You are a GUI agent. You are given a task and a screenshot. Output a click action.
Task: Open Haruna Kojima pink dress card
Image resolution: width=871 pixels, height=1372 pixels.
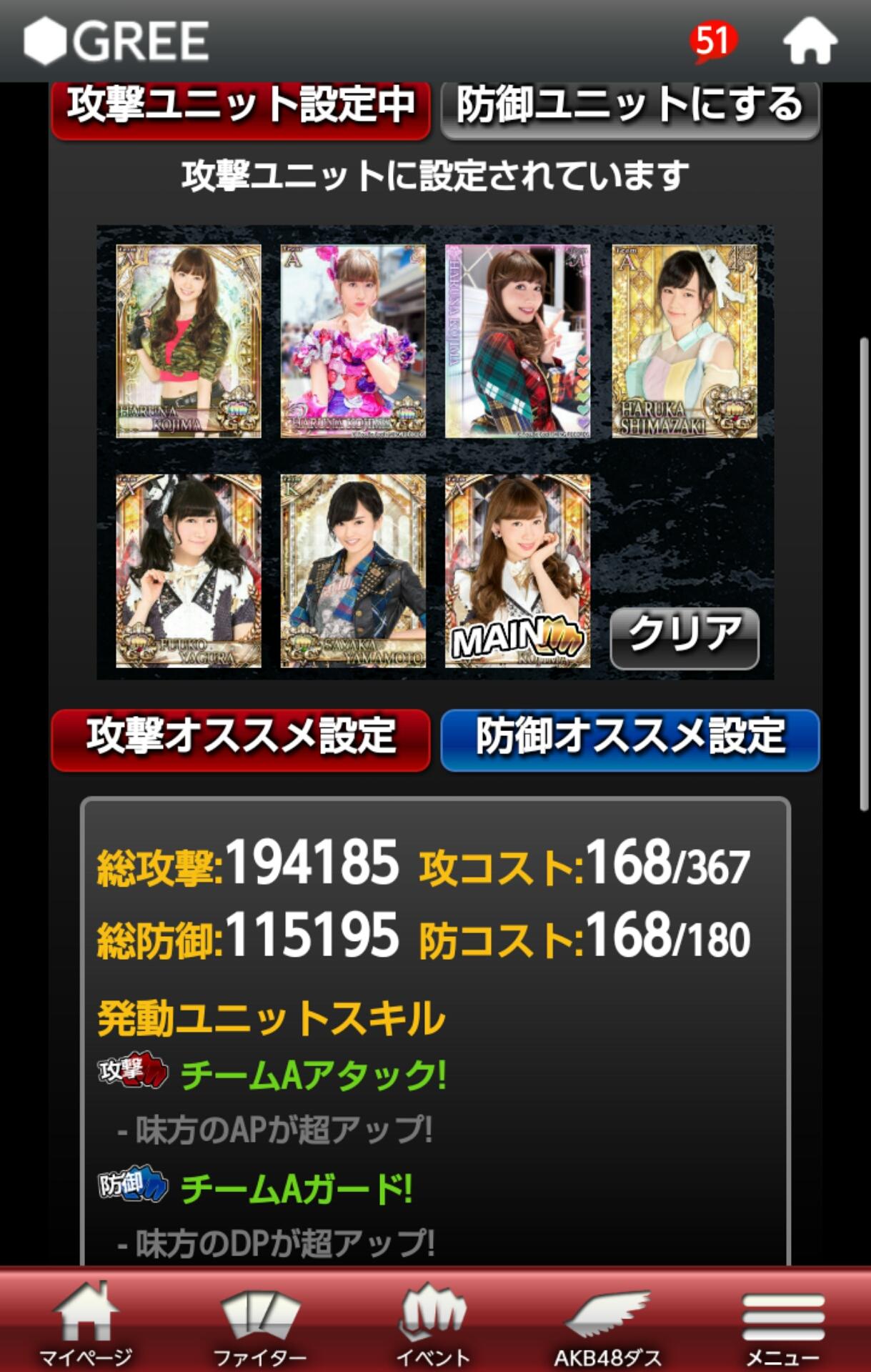coord(353,341)
